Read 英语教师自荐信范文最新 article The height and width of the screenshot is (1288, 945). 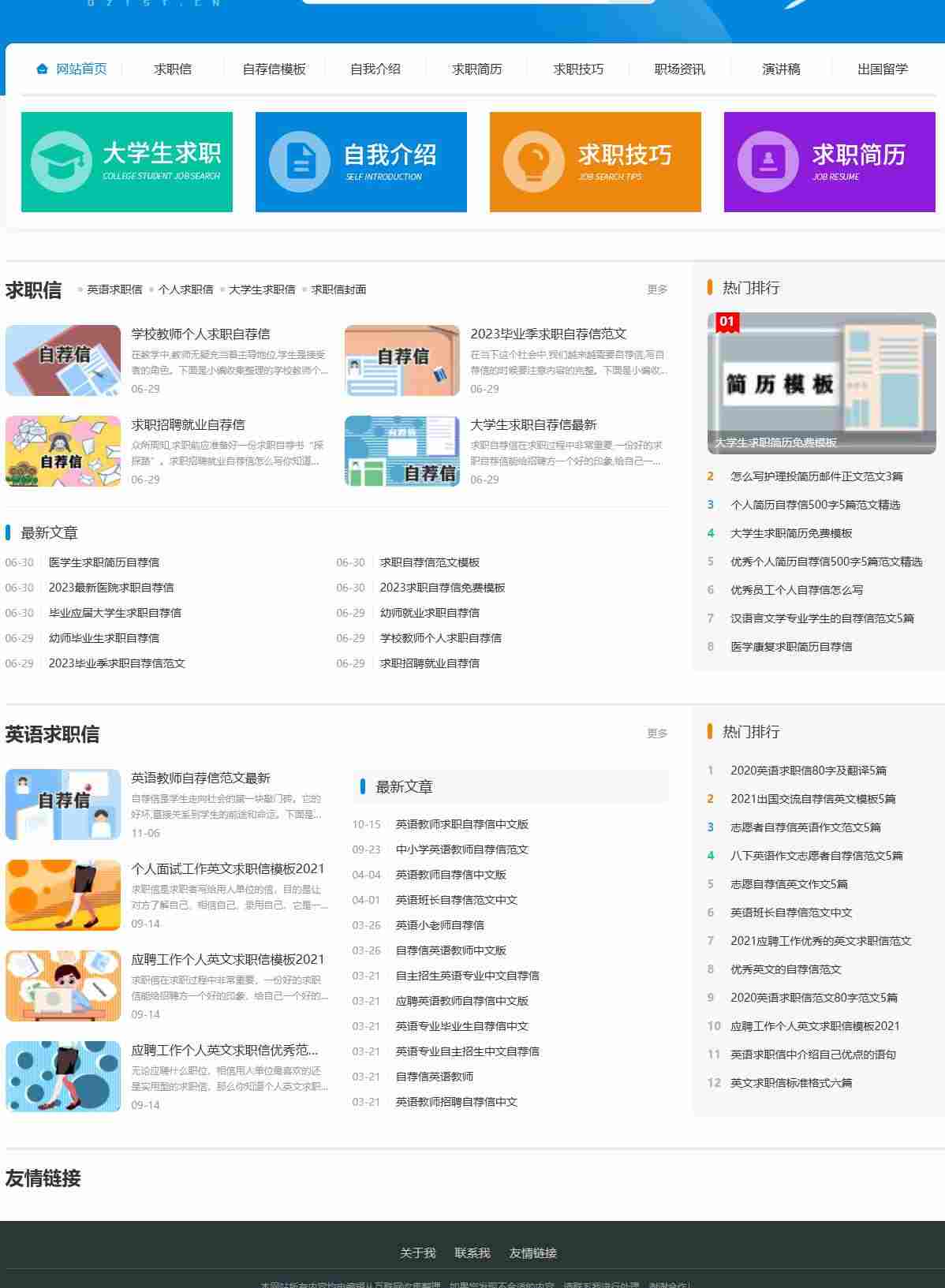pyautogui.click(x=200, y=778)
